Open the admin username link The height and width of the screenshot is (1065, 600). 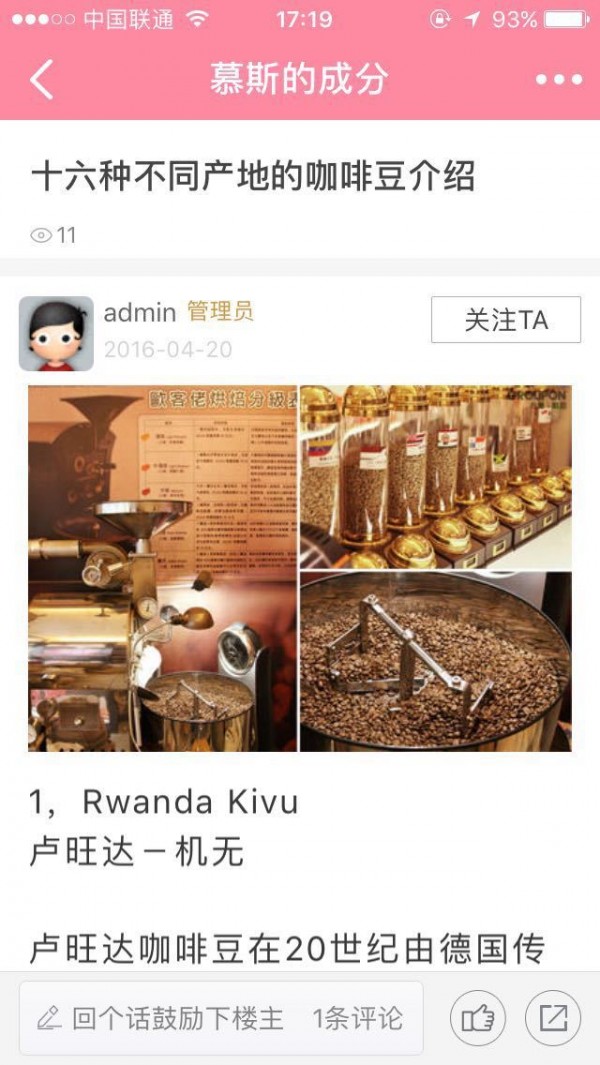(140, 312)
